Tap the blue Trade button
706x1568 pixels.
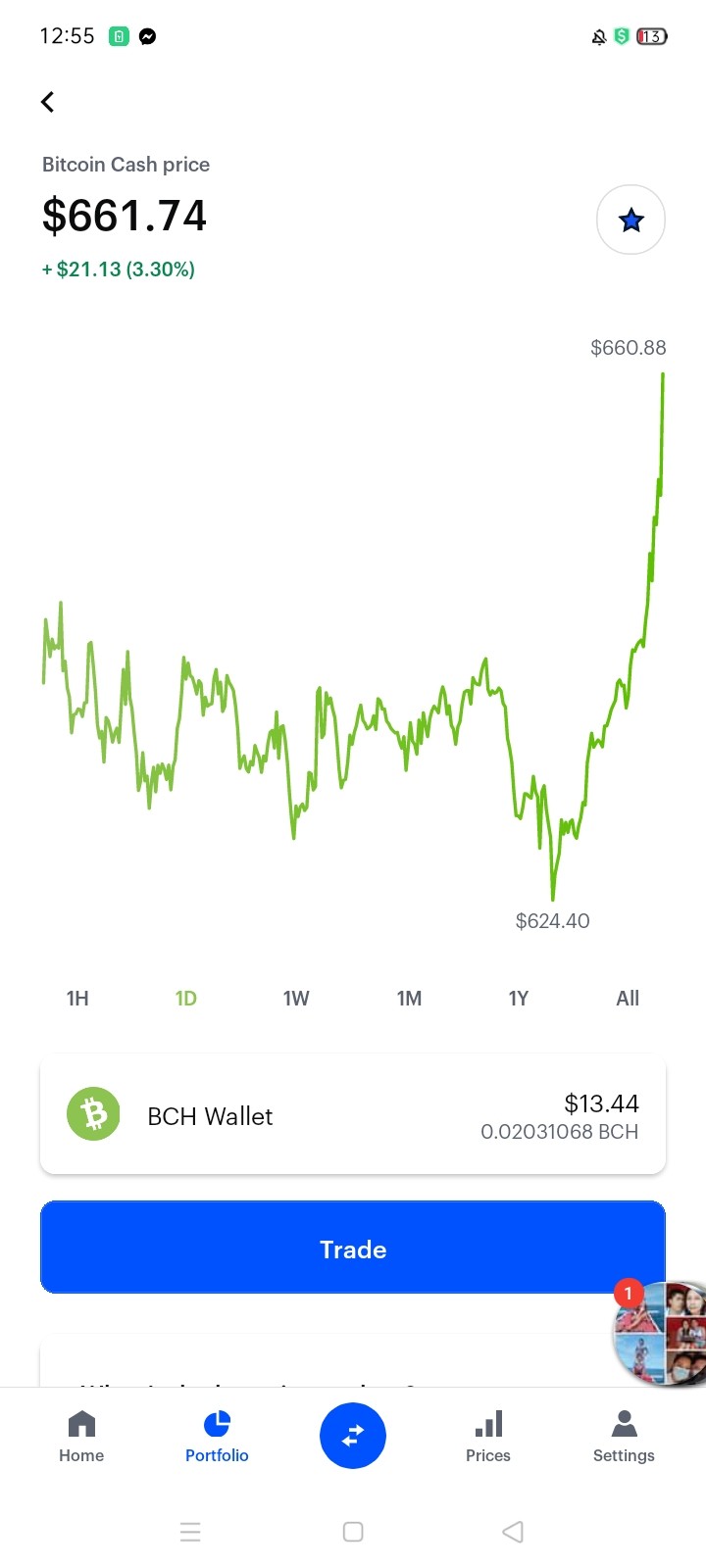(353, 1248)
